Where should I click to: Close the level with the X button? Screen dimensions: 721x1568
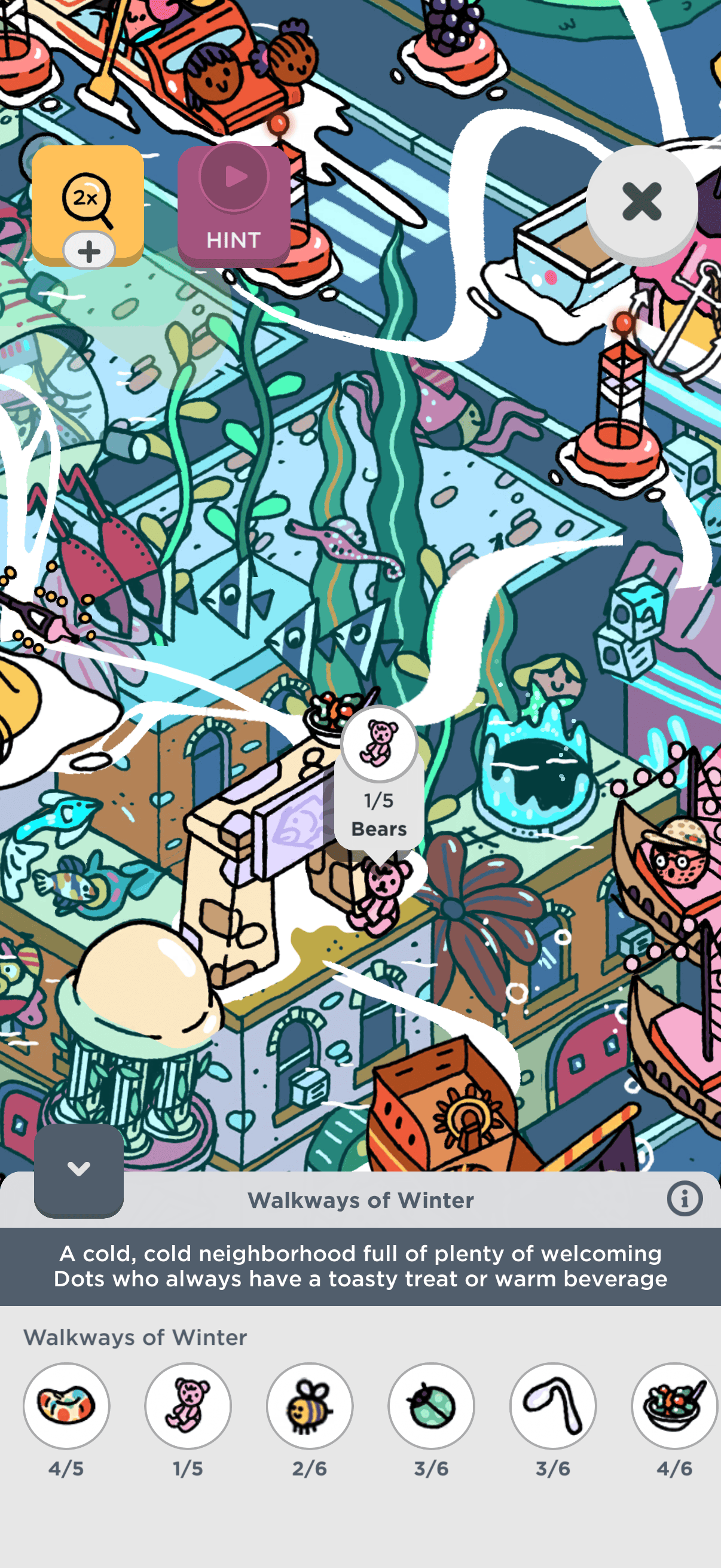pyautogui.click(x=641, y=202)
